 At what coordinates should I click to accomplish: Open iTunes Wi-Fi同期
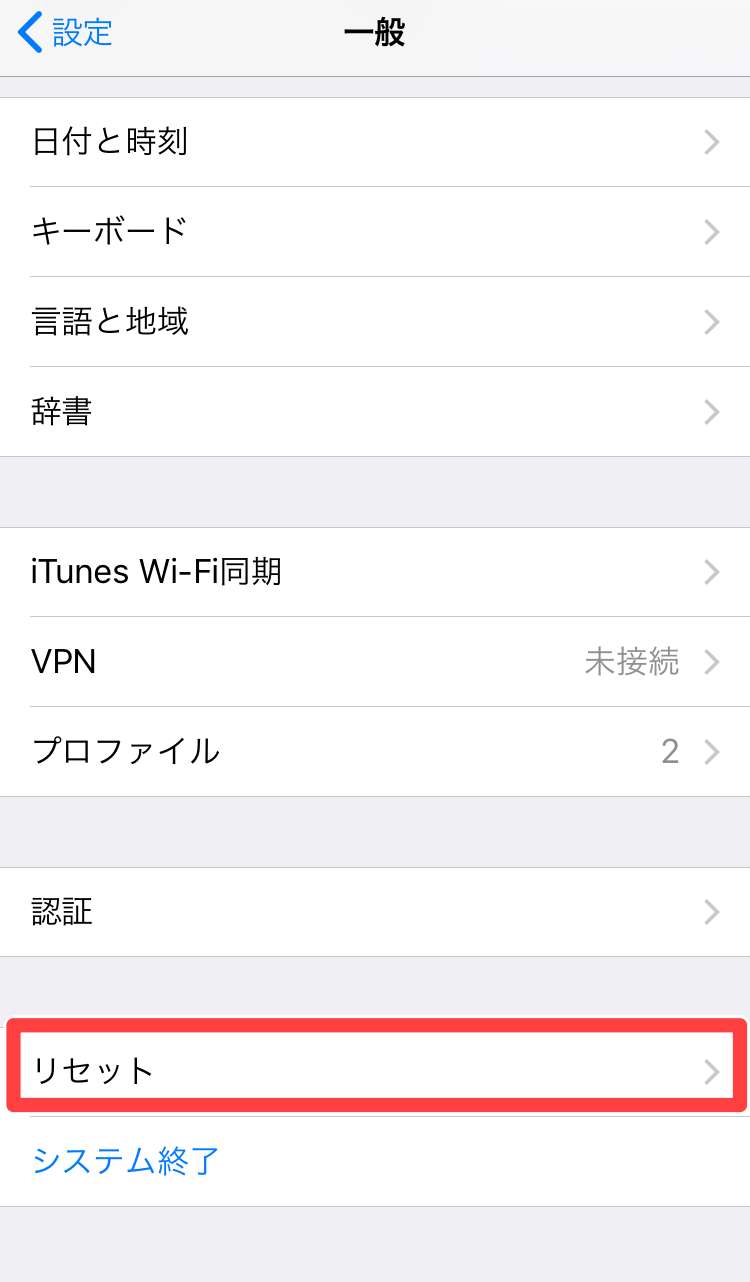click(x=375, y=572)
